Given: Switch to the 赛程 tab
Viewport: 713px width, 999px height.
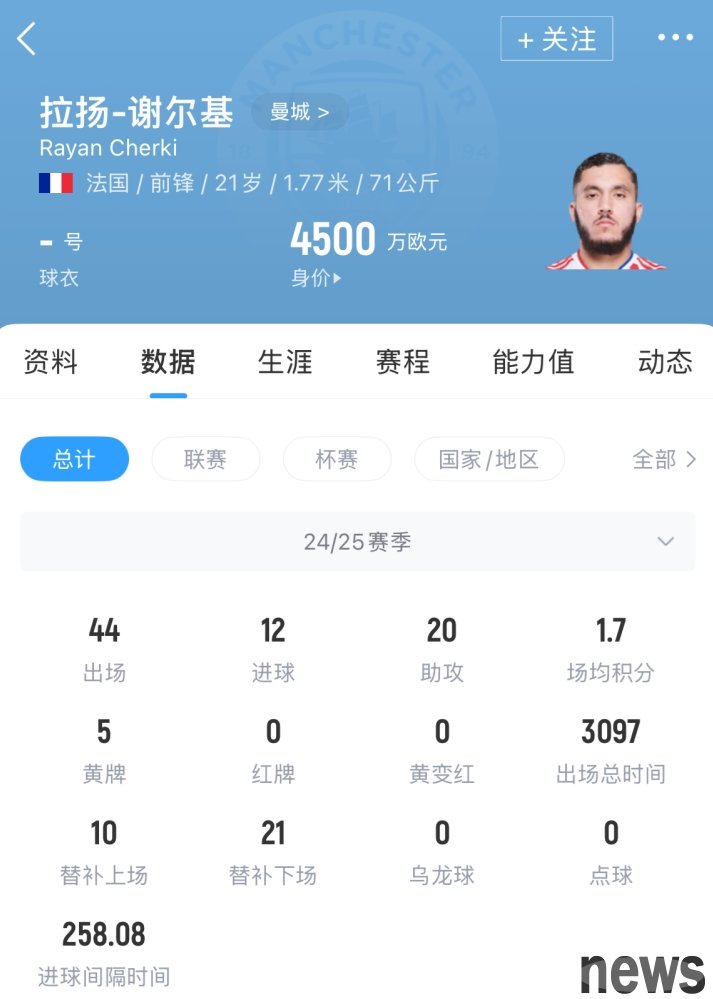Looking at the screenshot, I should click(402, 362).
